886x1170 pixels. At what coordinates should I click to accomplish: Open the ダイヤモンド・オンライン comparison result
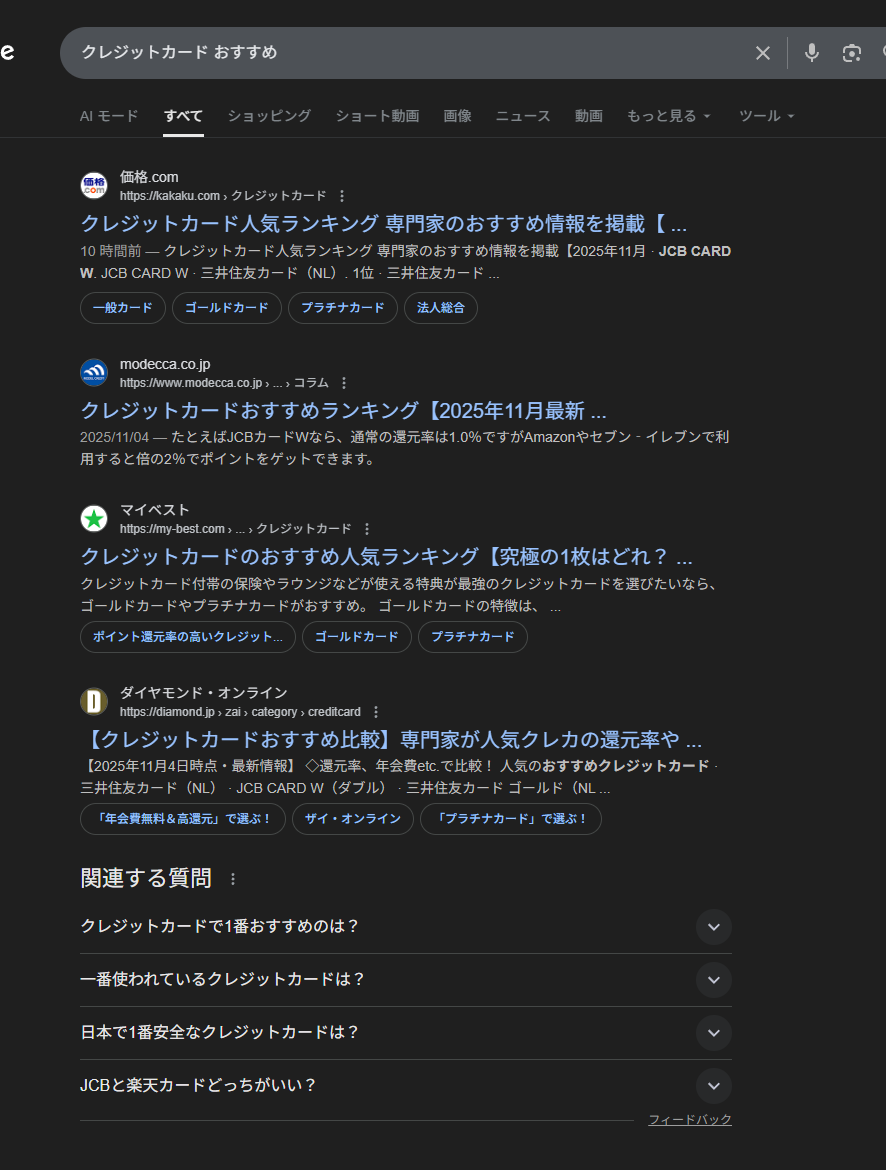coord(391,740)
